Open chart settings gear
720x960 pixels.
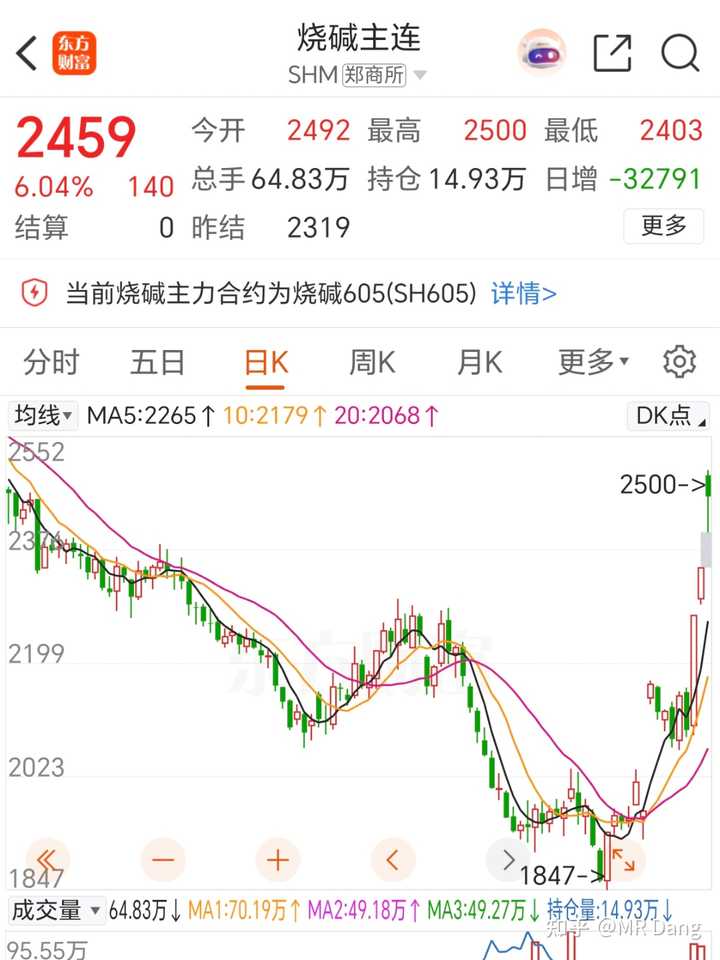[x=679, y=362]
